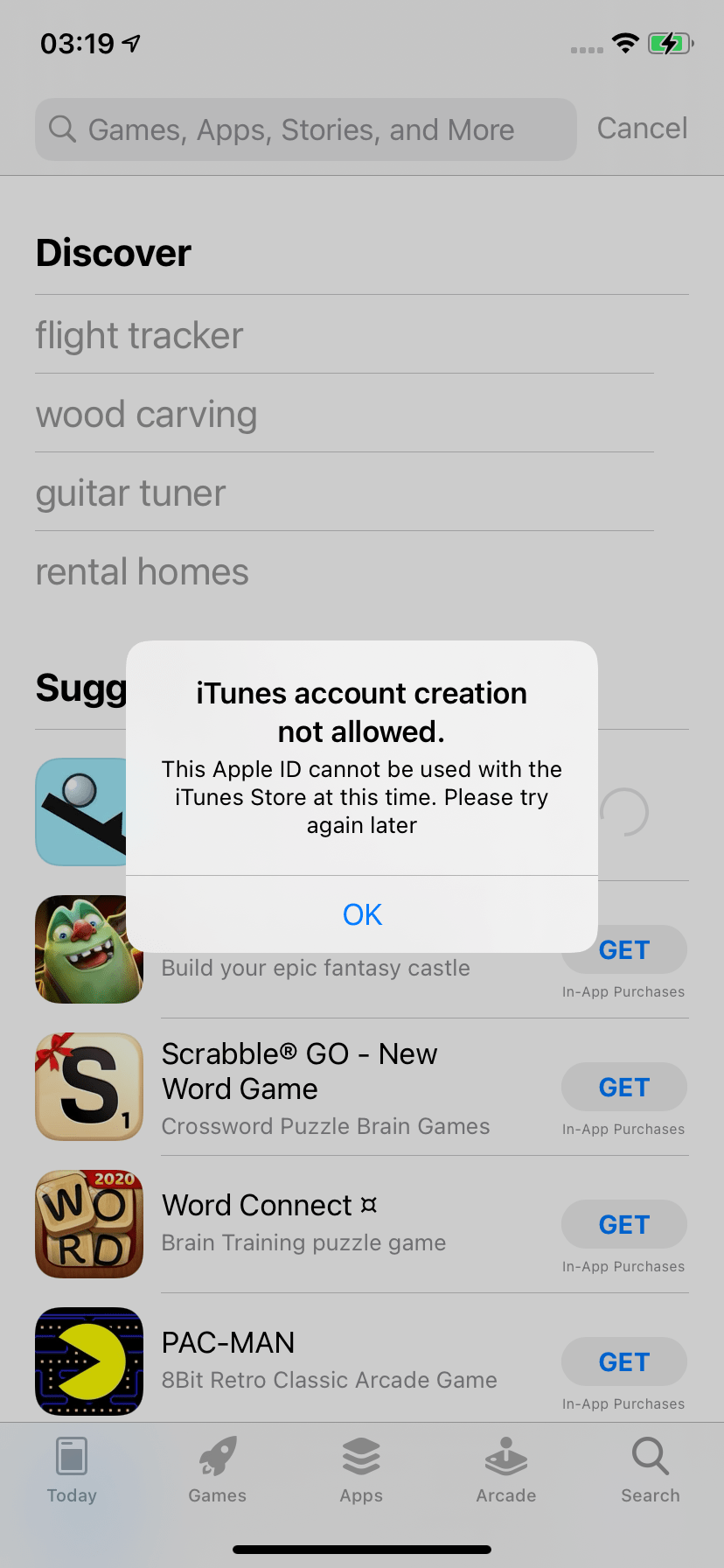Get Scrabble GO app
The width and height of the screenshot is (724, 1568).
pyautogui.click(x=623, y=1087)
